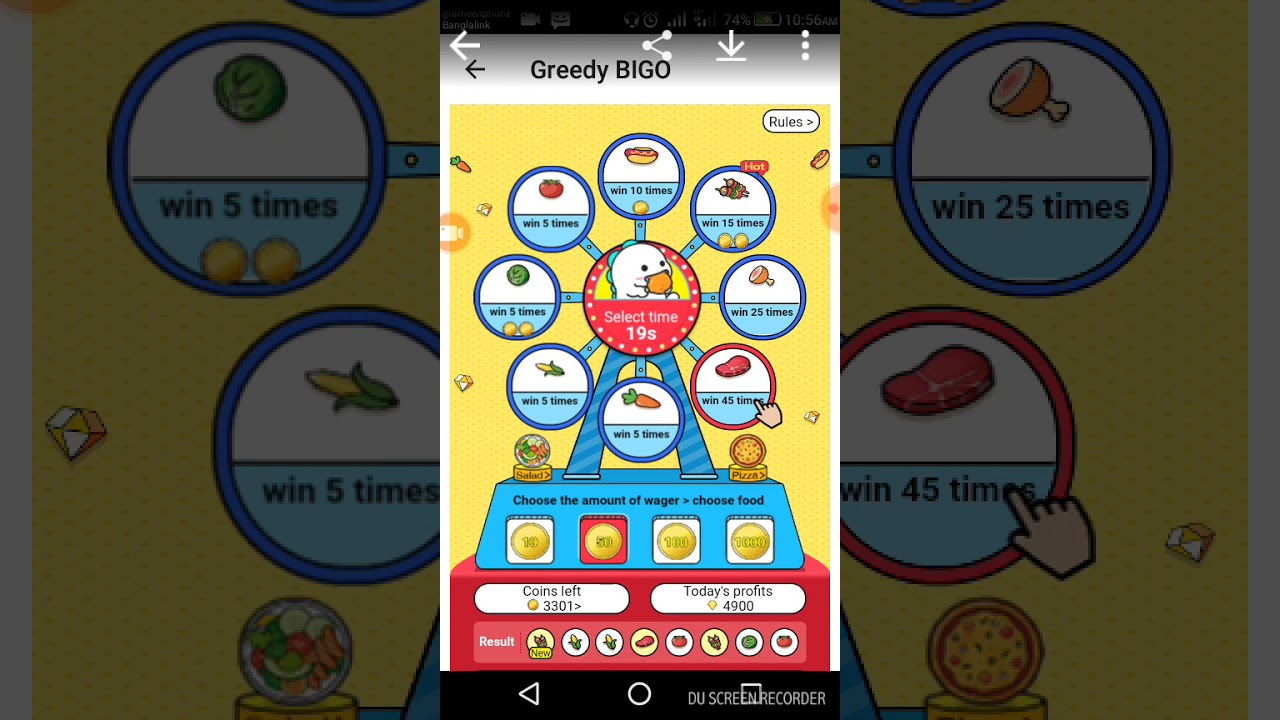
Task: Choose the 100 coin wager
Action: (x=677, y=542)
